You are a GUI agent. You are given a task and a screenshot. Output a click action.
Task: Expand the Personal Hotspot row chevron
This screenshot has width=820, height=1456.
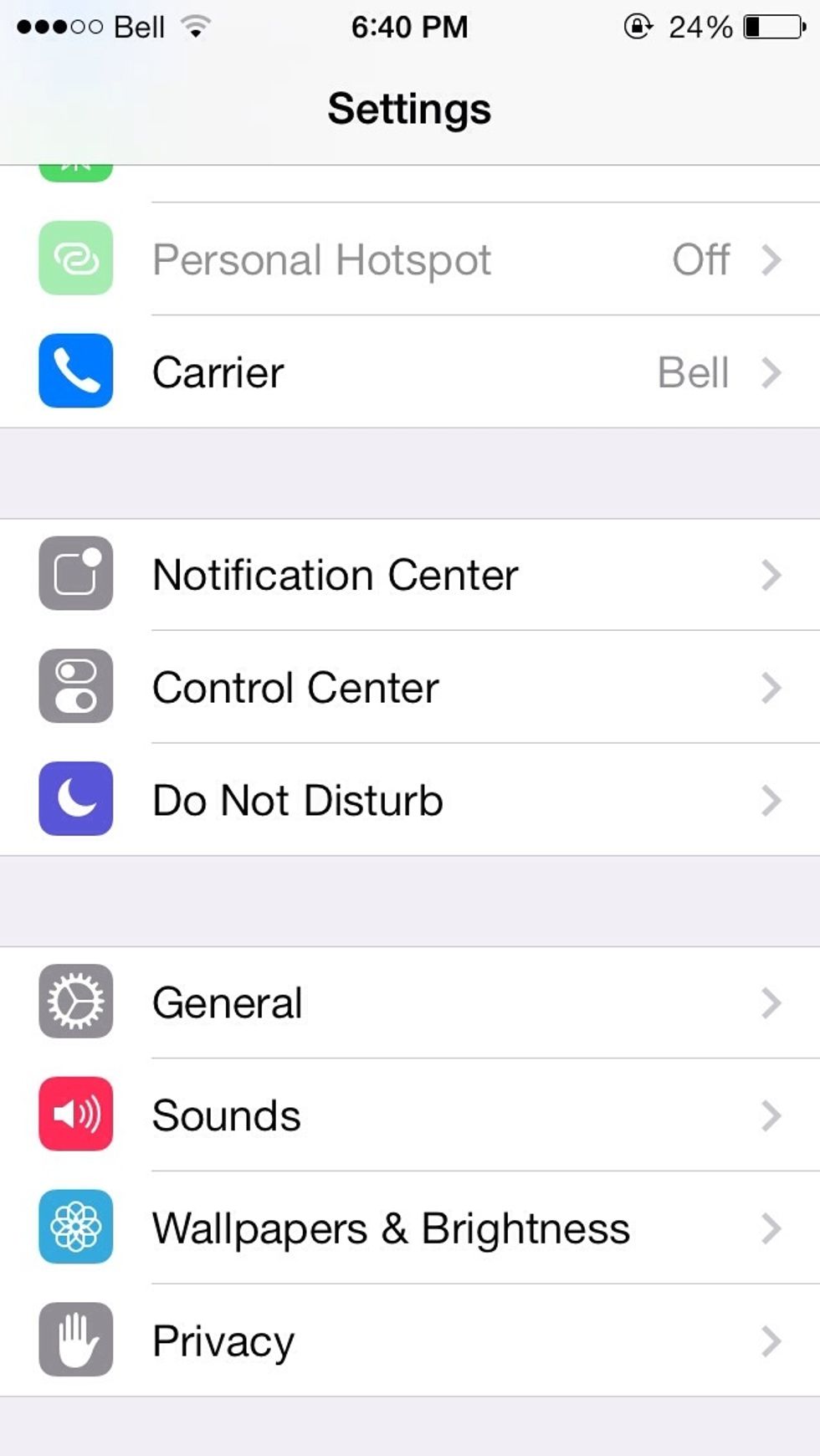(x=771, y=259)
